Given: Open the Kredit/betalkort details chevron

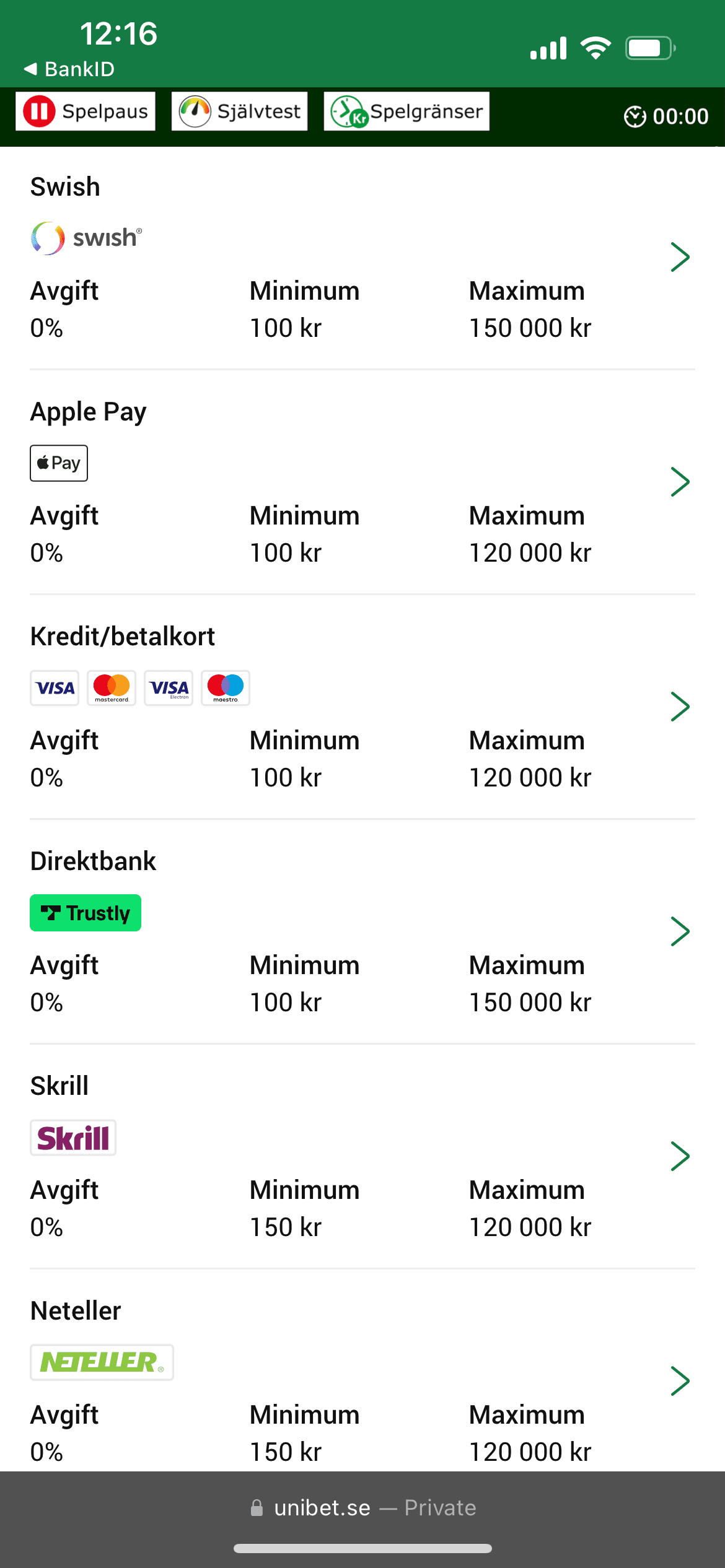Looking at the screenshot, I should pos(680,705).
